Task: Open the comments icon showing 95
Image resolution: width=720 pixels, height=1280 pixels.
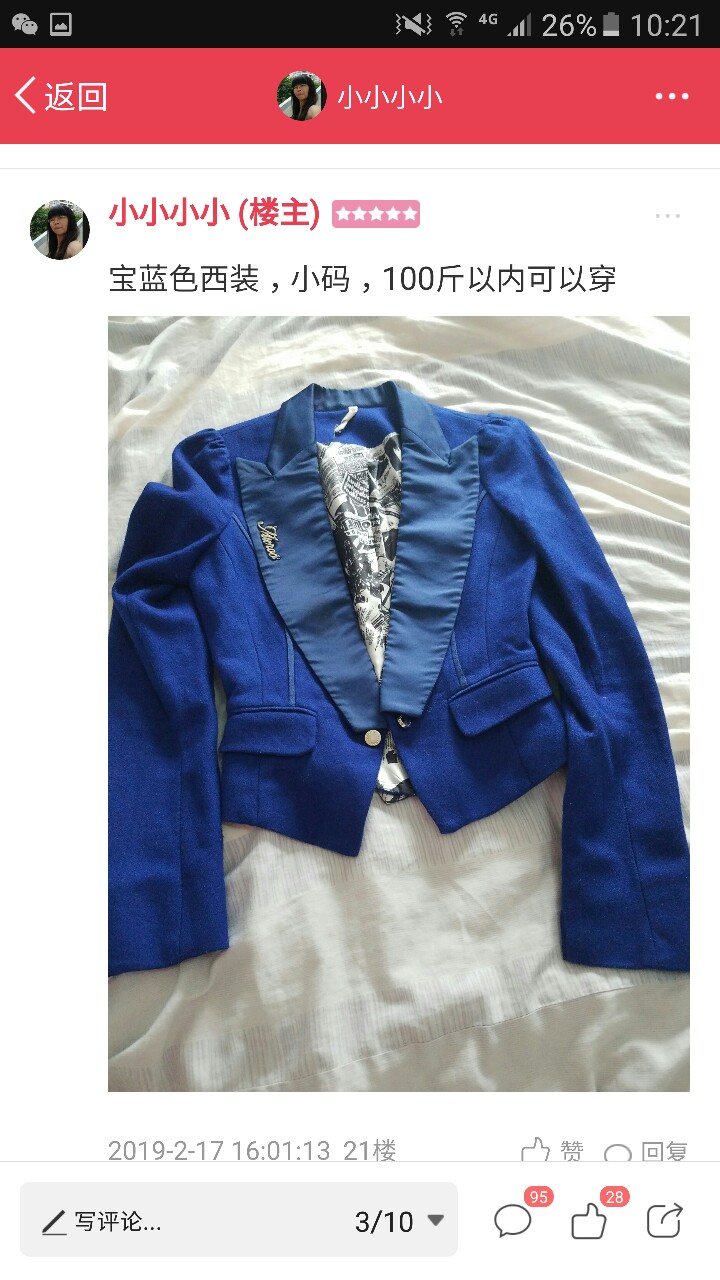Action: (513, 1220)
